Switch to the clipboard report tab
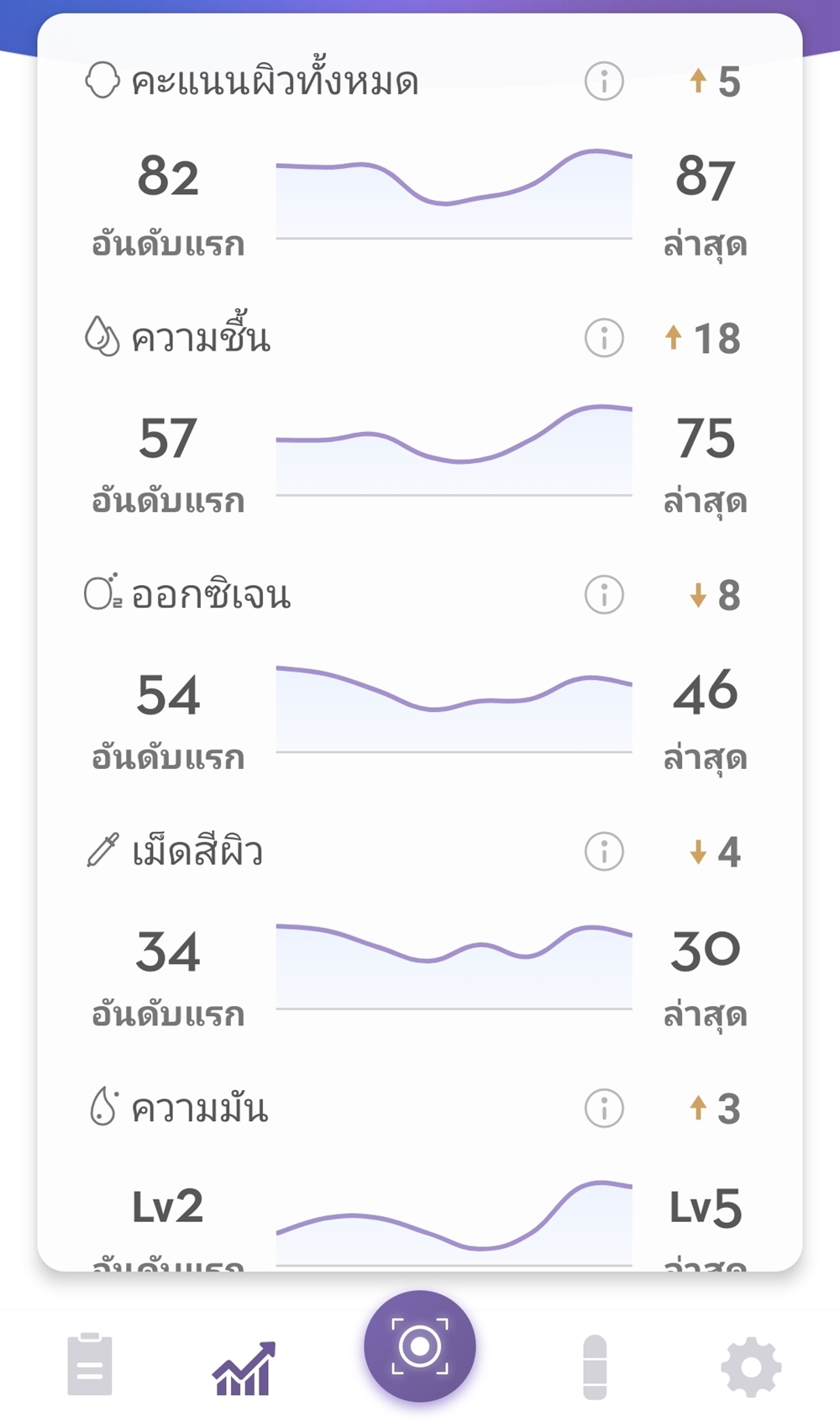Viewport: 840px width, 1428px height. (90, 1363)
